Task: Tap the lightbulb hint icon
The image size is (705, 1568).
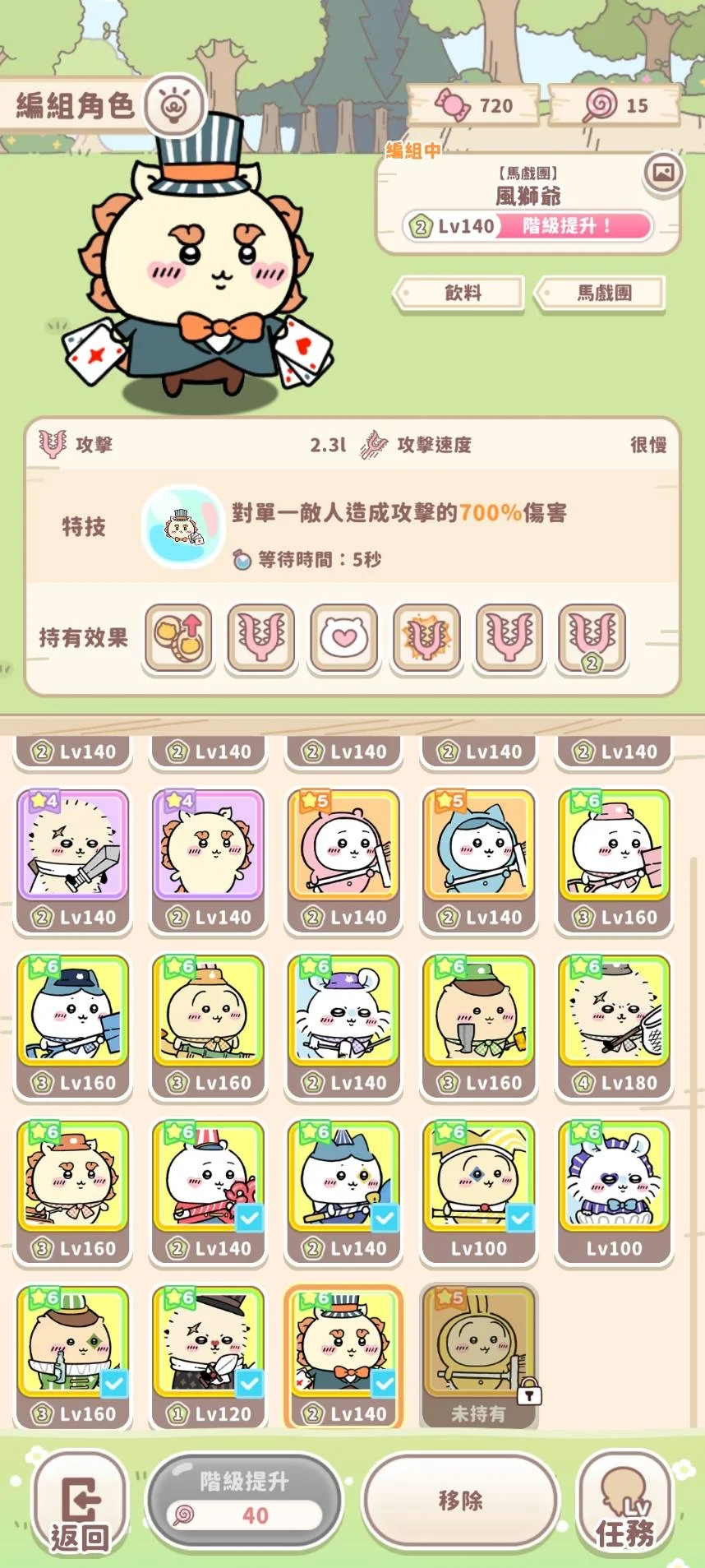Action: [x=173, y=105]
